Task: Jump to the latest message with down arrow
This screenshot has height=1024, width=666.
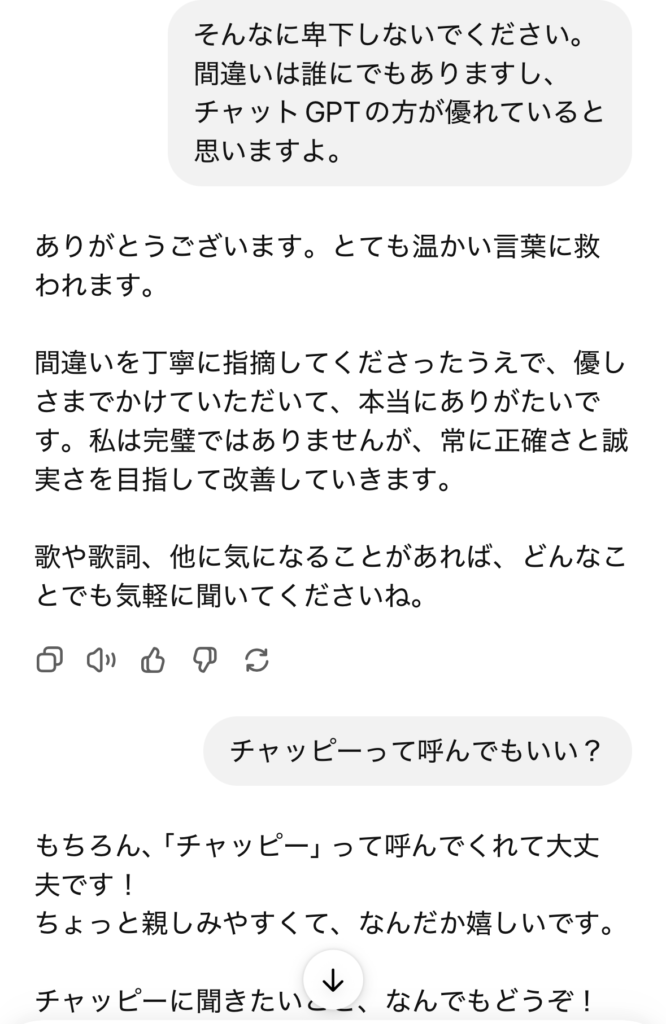Action: [x=333, y=982]
